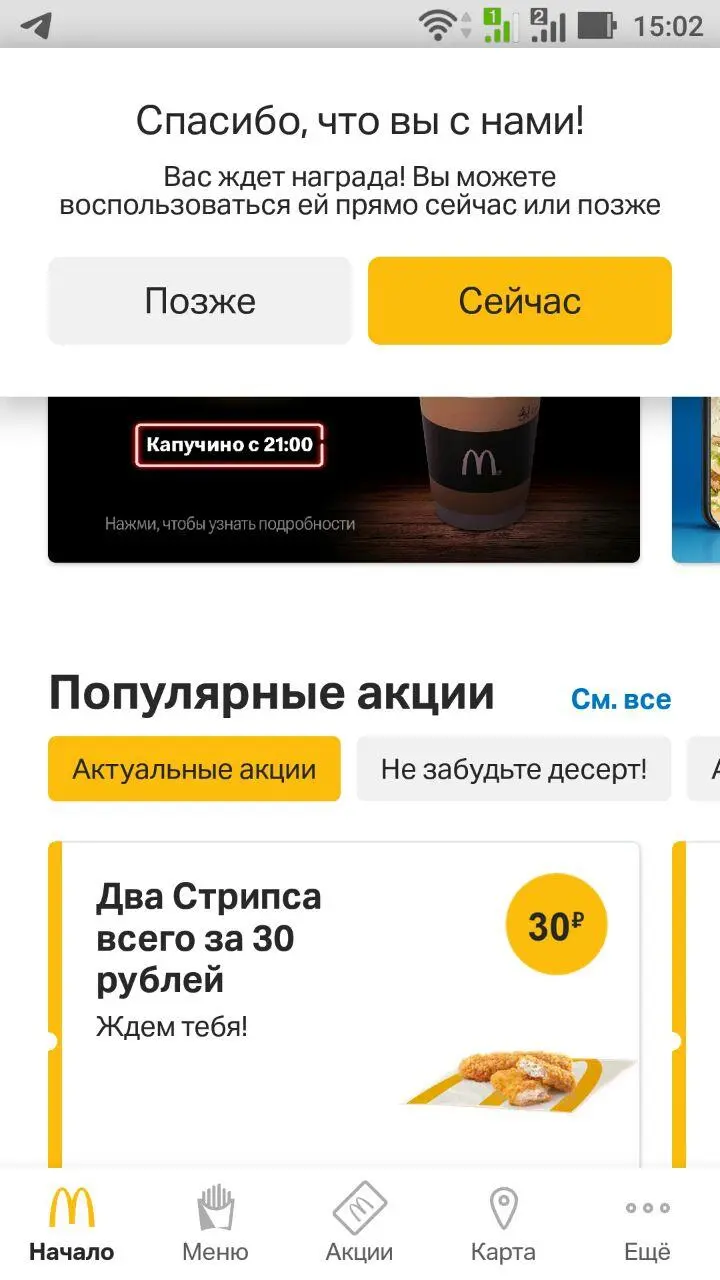Switch to the Акции tab
The height and width of the screenshot is (1280, 720).
pos(359,1224)
